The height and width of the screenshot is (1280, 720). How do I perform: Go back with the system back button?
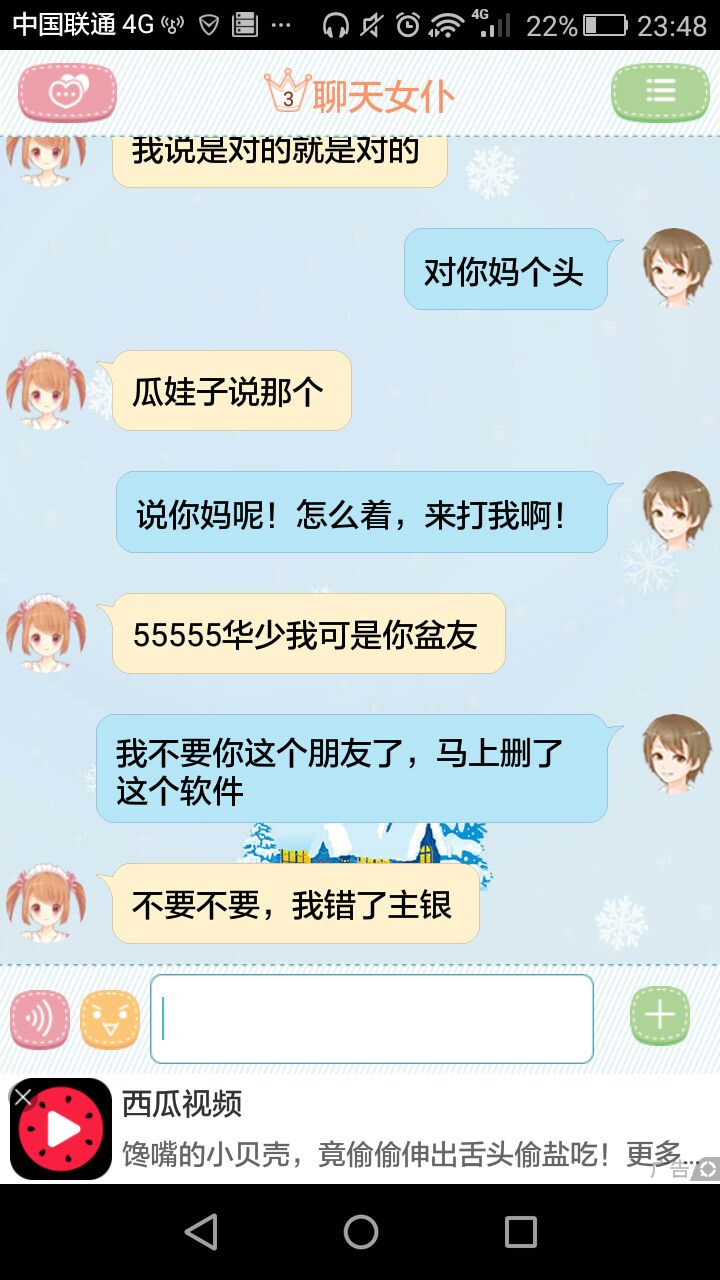(x=201, y=1232)
